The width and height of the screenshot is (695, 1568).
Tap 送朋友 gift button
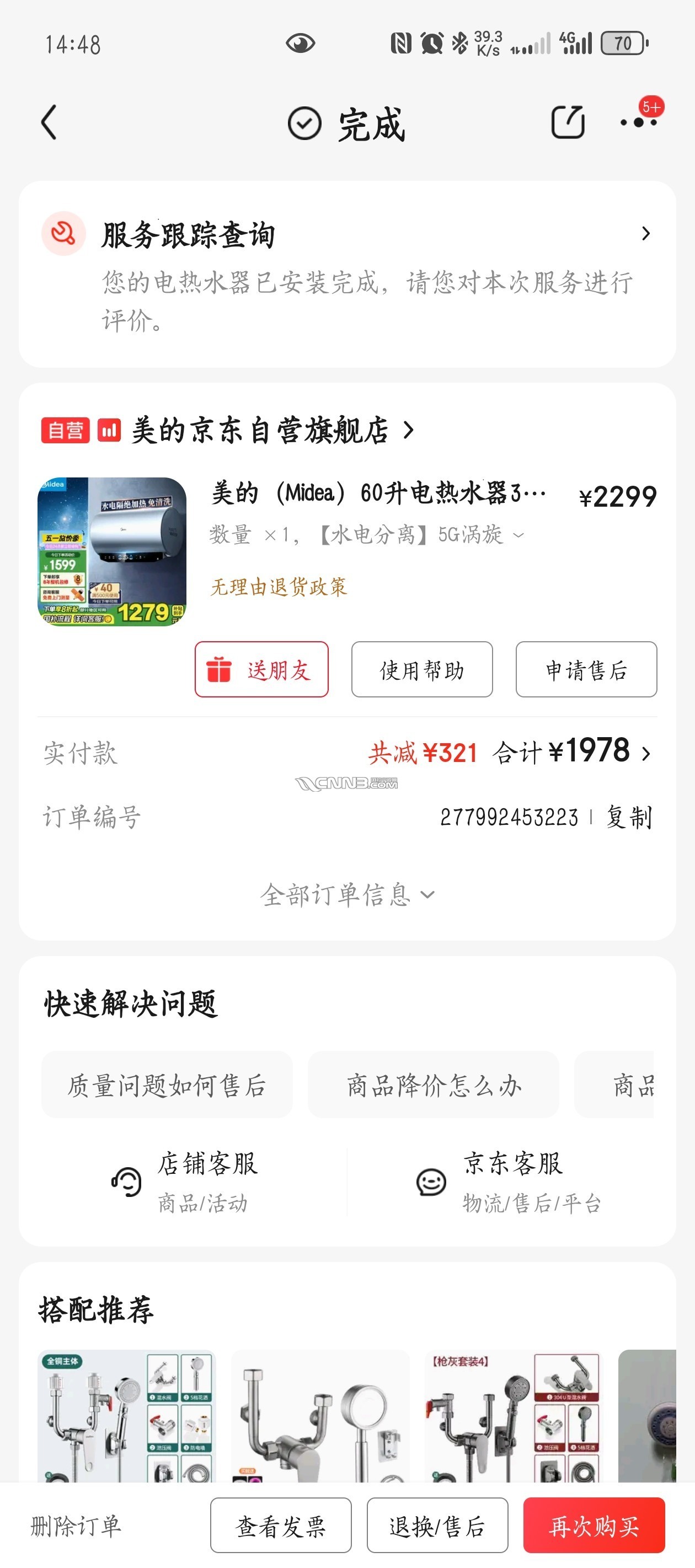pyautogui.click(x=261, y=669)
